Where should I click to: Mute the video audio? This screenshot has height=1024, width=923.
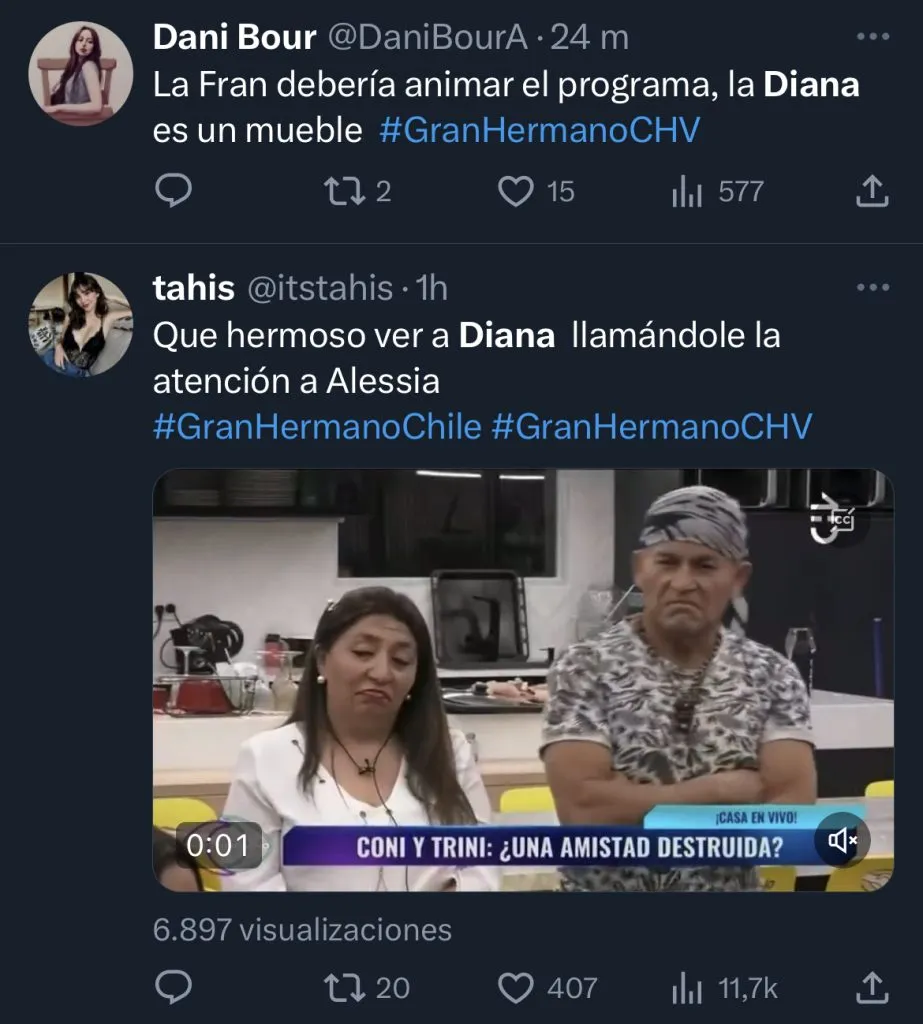click(841, 840)
